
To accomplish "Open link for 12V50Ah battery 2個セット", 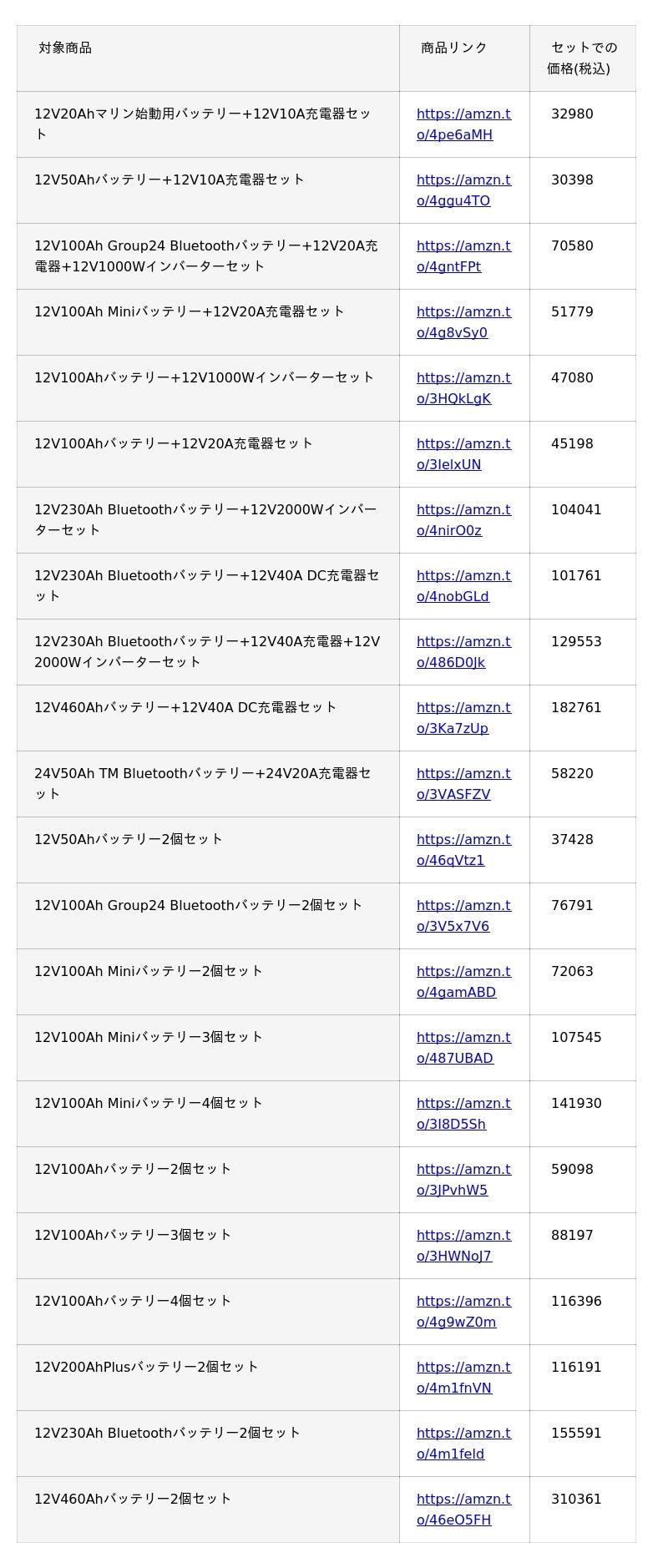I will click(x=463, y=840).
